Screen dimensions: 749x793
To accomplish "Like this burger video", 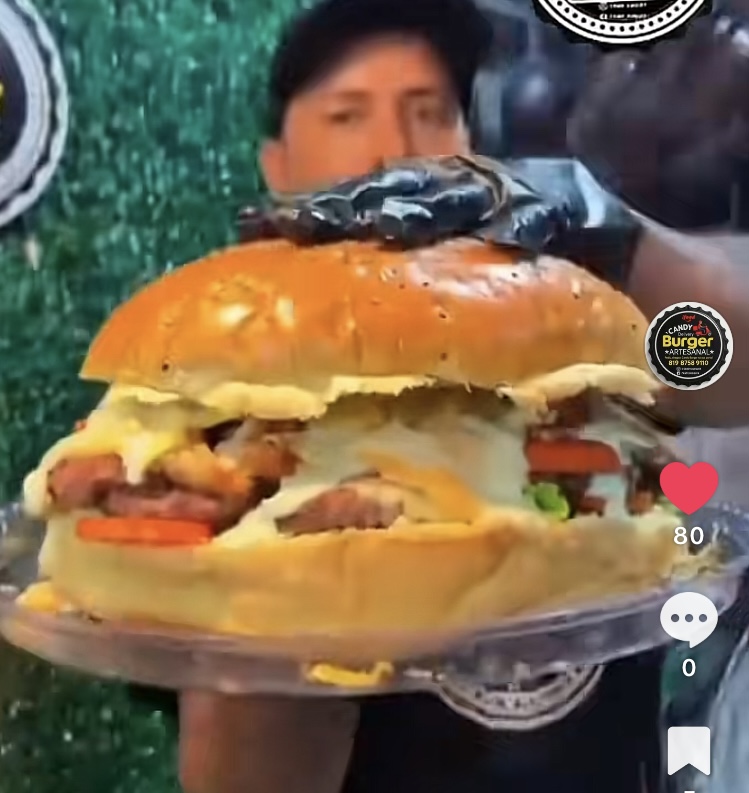I will [688, 488].
